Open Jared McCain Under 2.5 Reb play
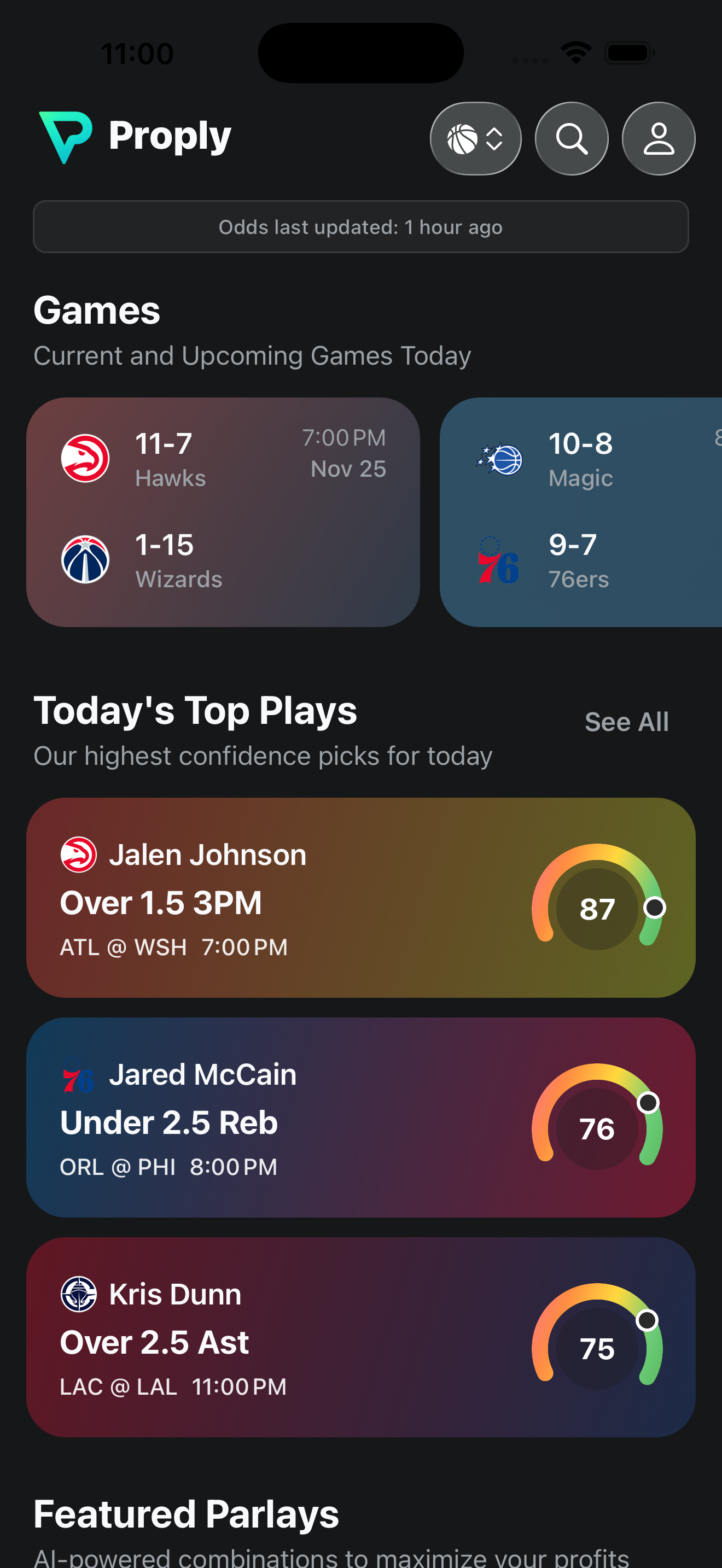This screenshot has height=1568, width=722. point(360,1117)
